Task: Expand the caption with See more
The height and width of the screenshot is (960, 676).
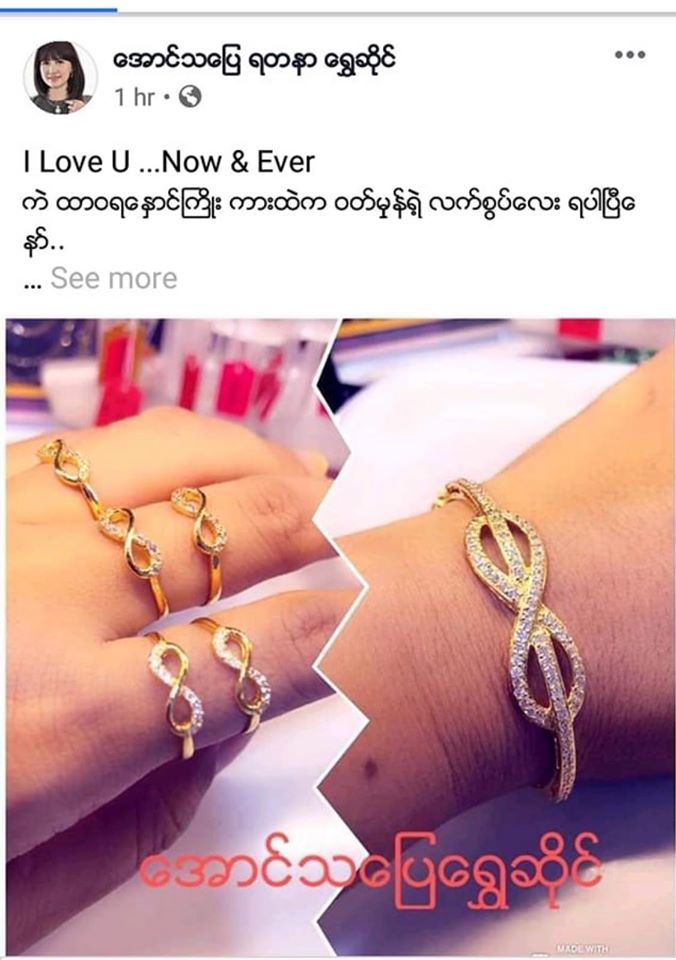Action: [x=113, y=278]
